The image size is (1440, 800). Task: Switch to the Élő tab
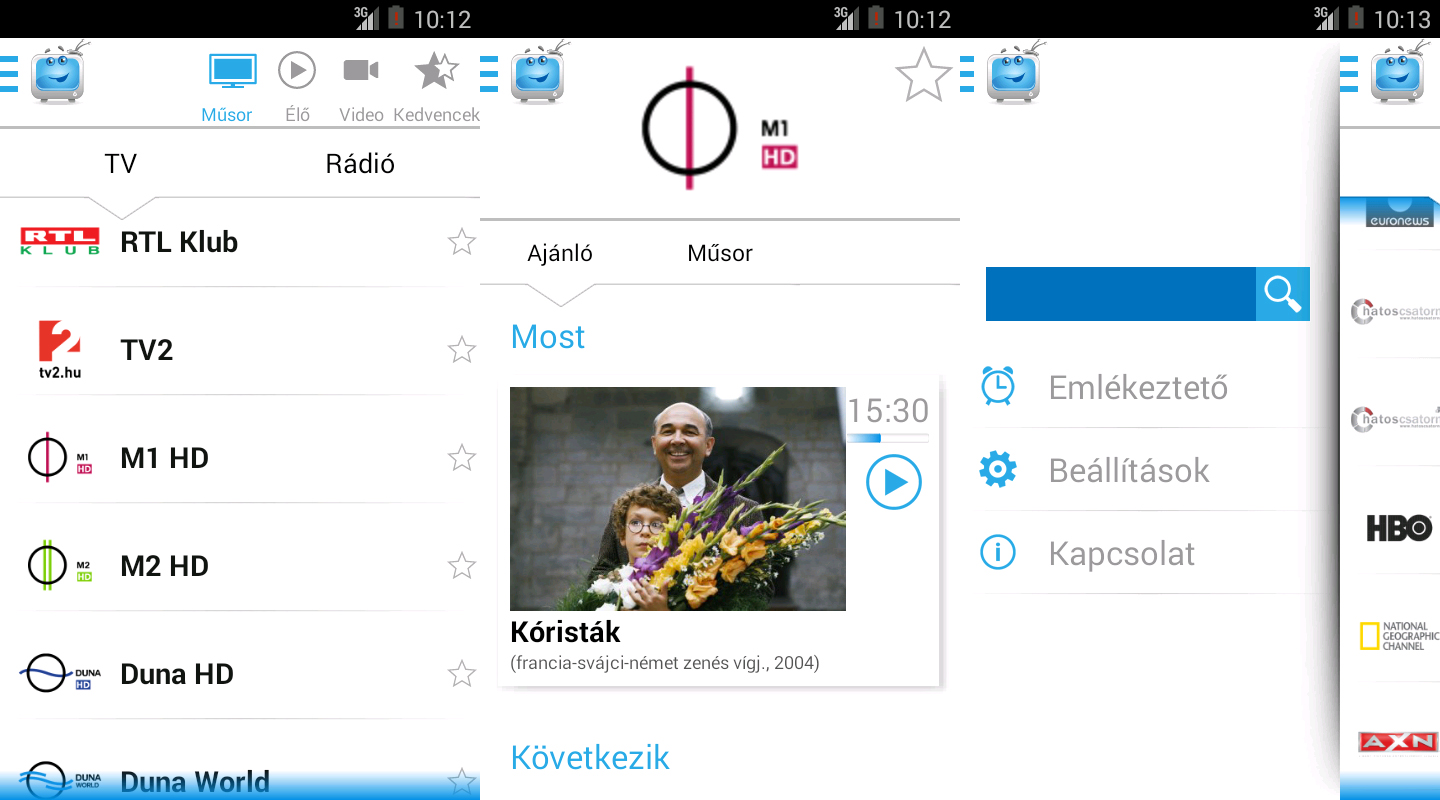point(297,86)
